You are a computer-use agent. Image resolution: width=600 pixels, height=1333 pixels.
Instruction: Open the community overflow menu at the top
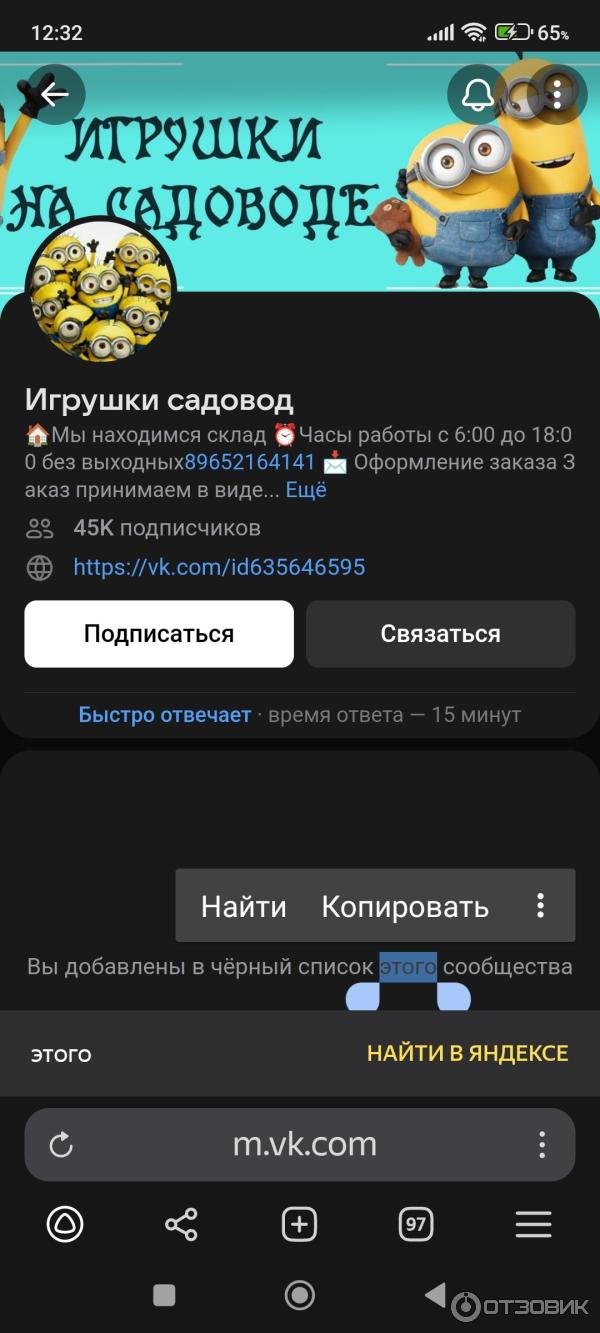pyautogui.click(x=557, y=95)
